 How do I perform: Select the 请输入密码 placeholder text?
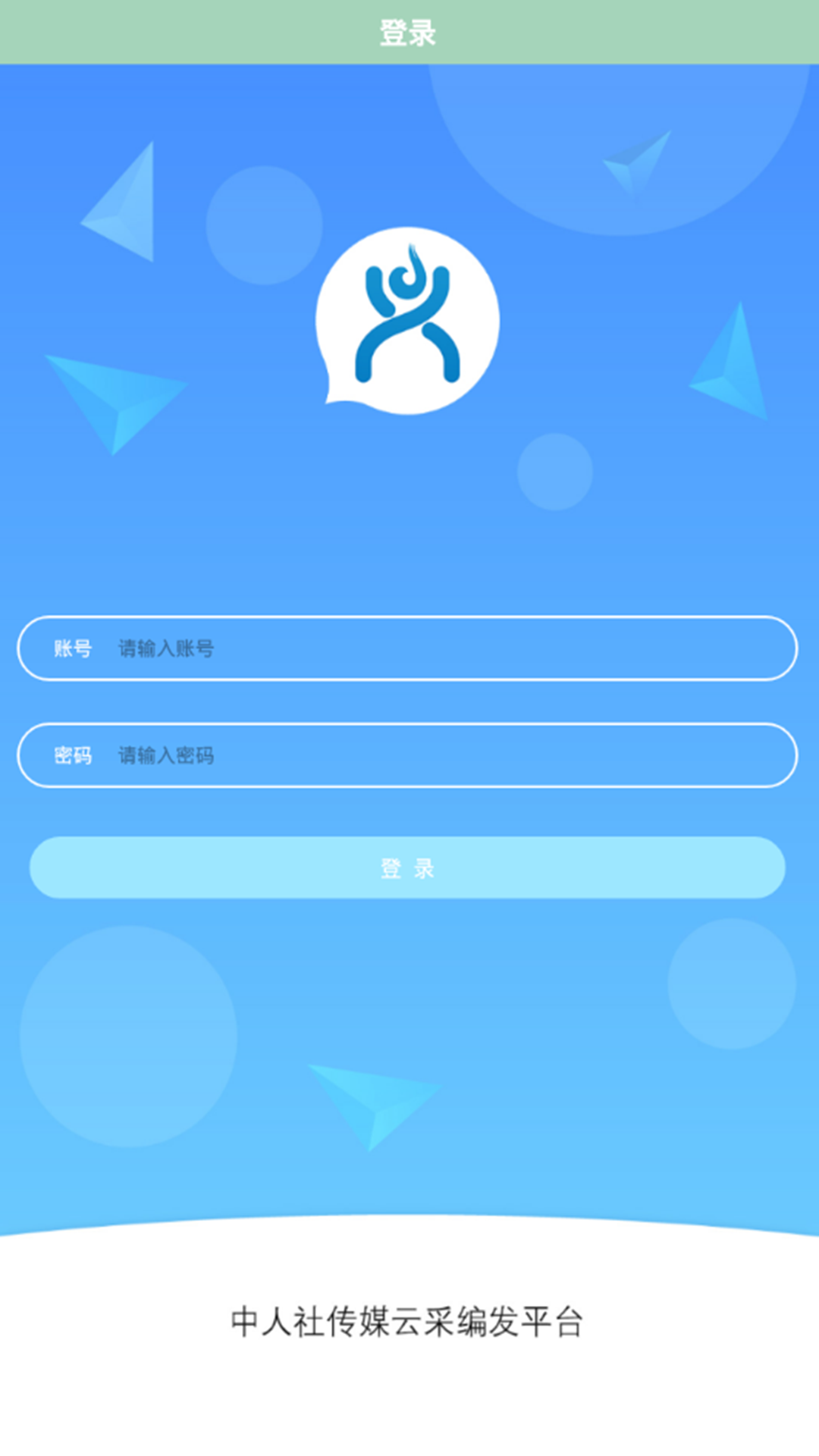coord(165,756)
